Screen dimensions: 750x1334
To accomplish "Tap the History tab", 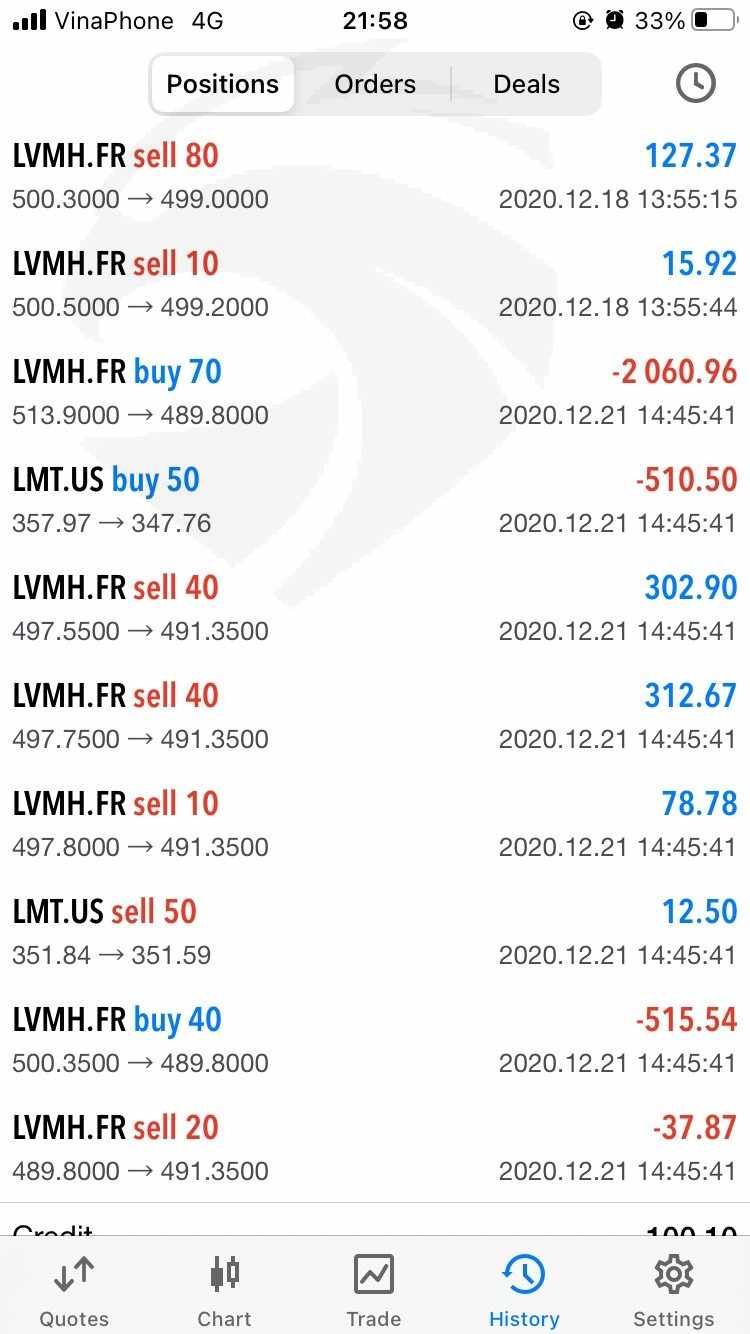I will pos(524,1290).
